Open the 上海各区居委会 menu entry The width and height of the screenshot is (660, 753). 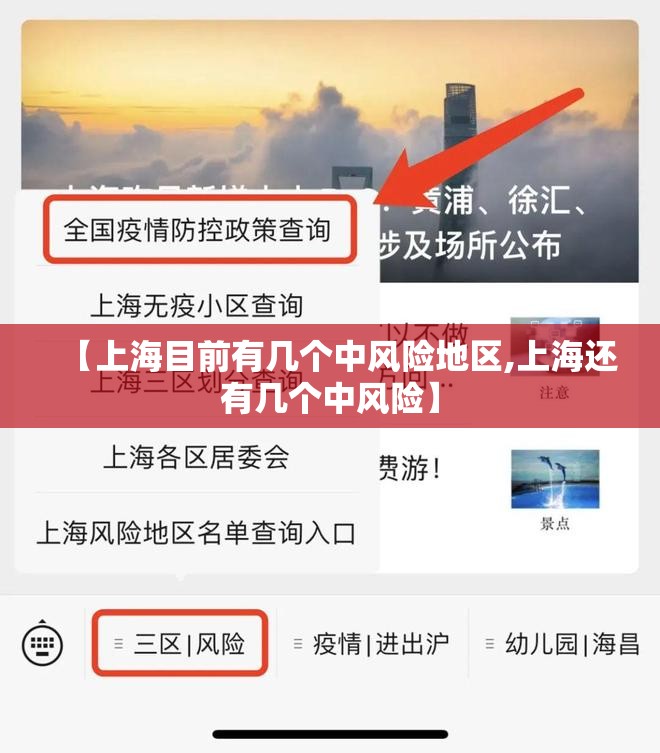[x=197, y=457]
